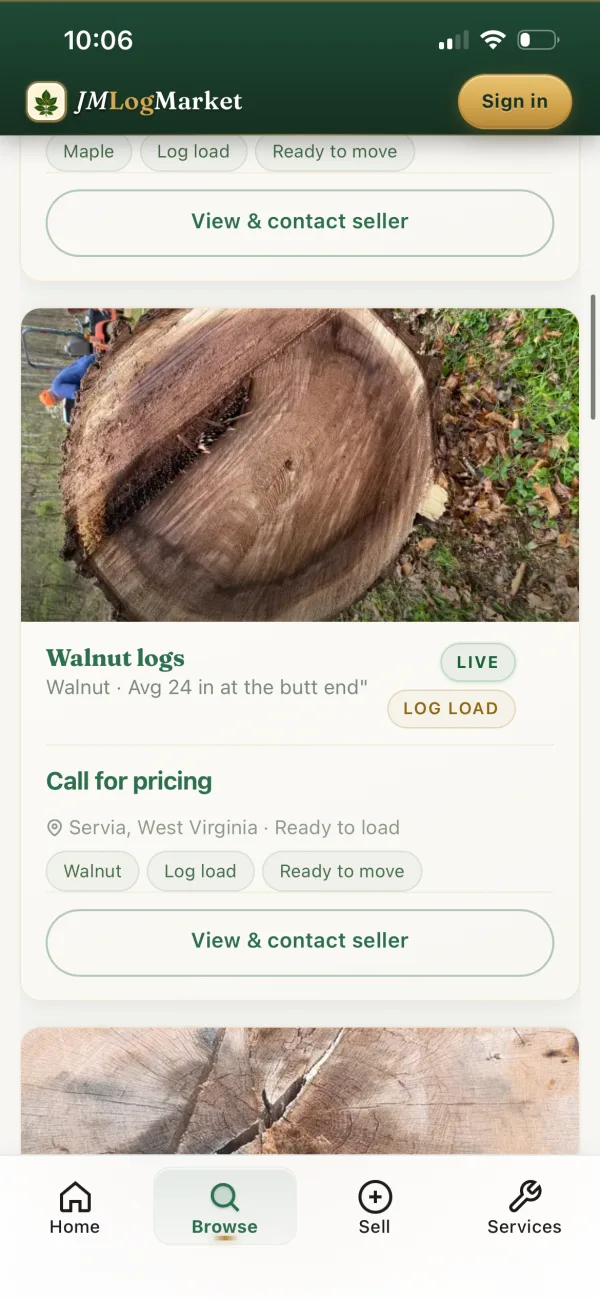Open the partially visible listing photo below Walnut logs
This screenshot has width=600, height=1299.
click(300, 1091)
